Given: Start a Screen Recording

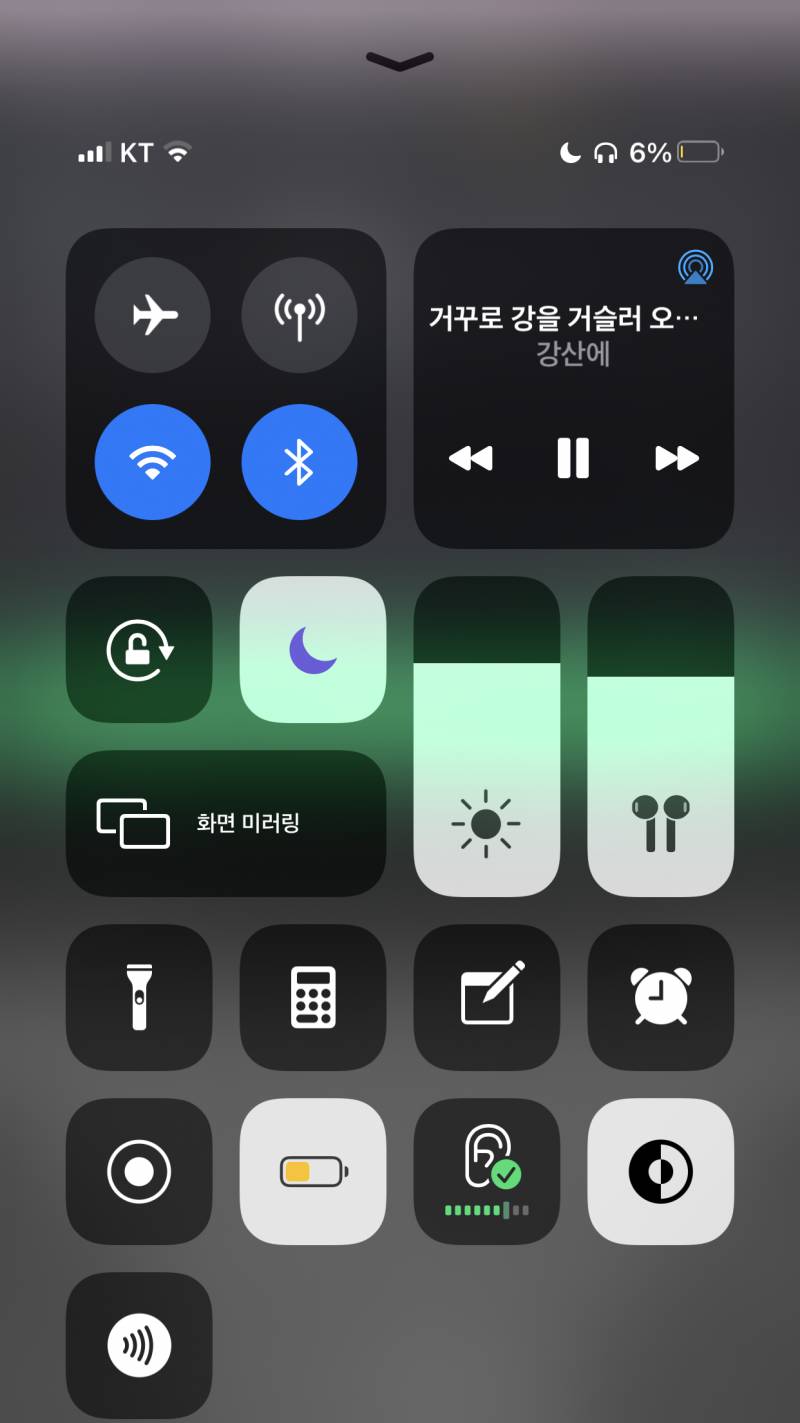Looking at the screenshot, I should pyautogui.click(x=139, y=1171).
